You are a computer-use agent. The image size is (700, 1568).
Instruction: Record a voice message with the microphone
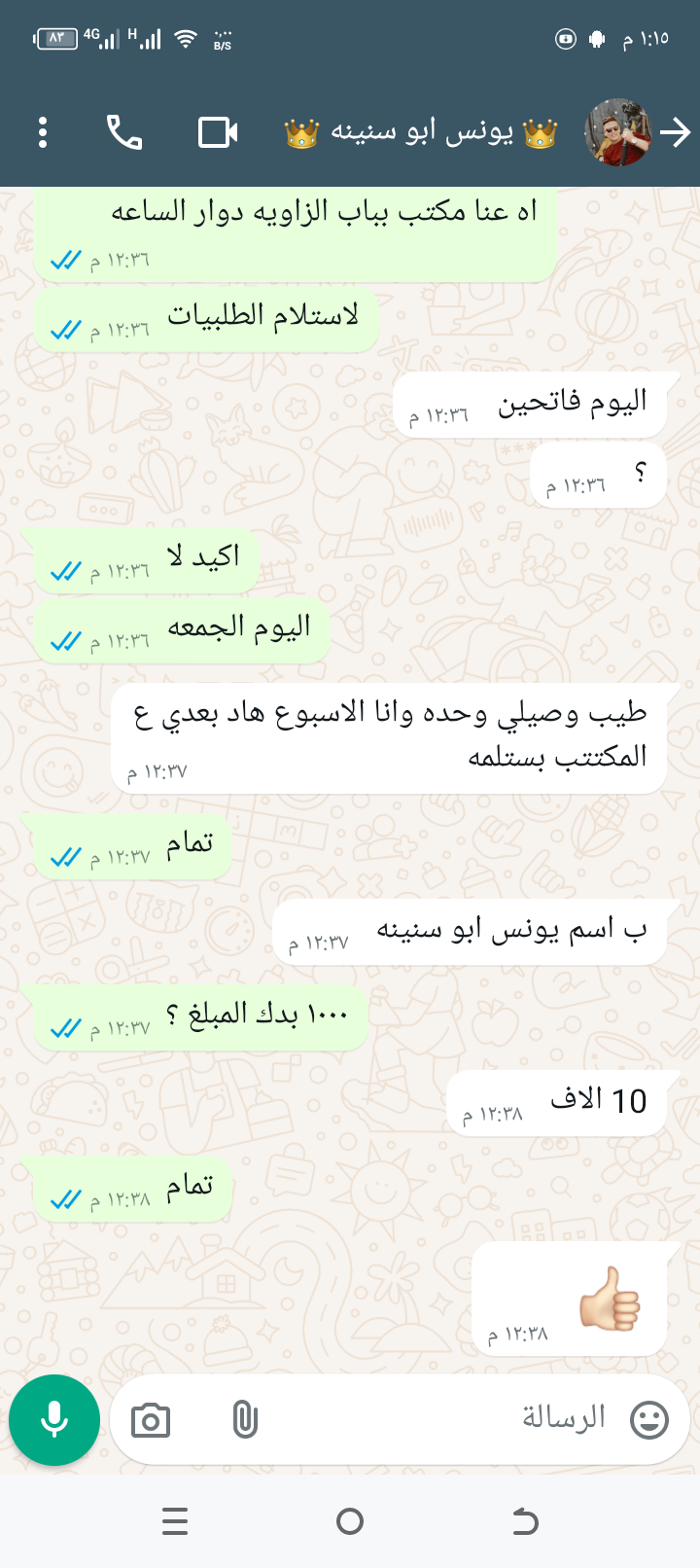point(54,1420)
